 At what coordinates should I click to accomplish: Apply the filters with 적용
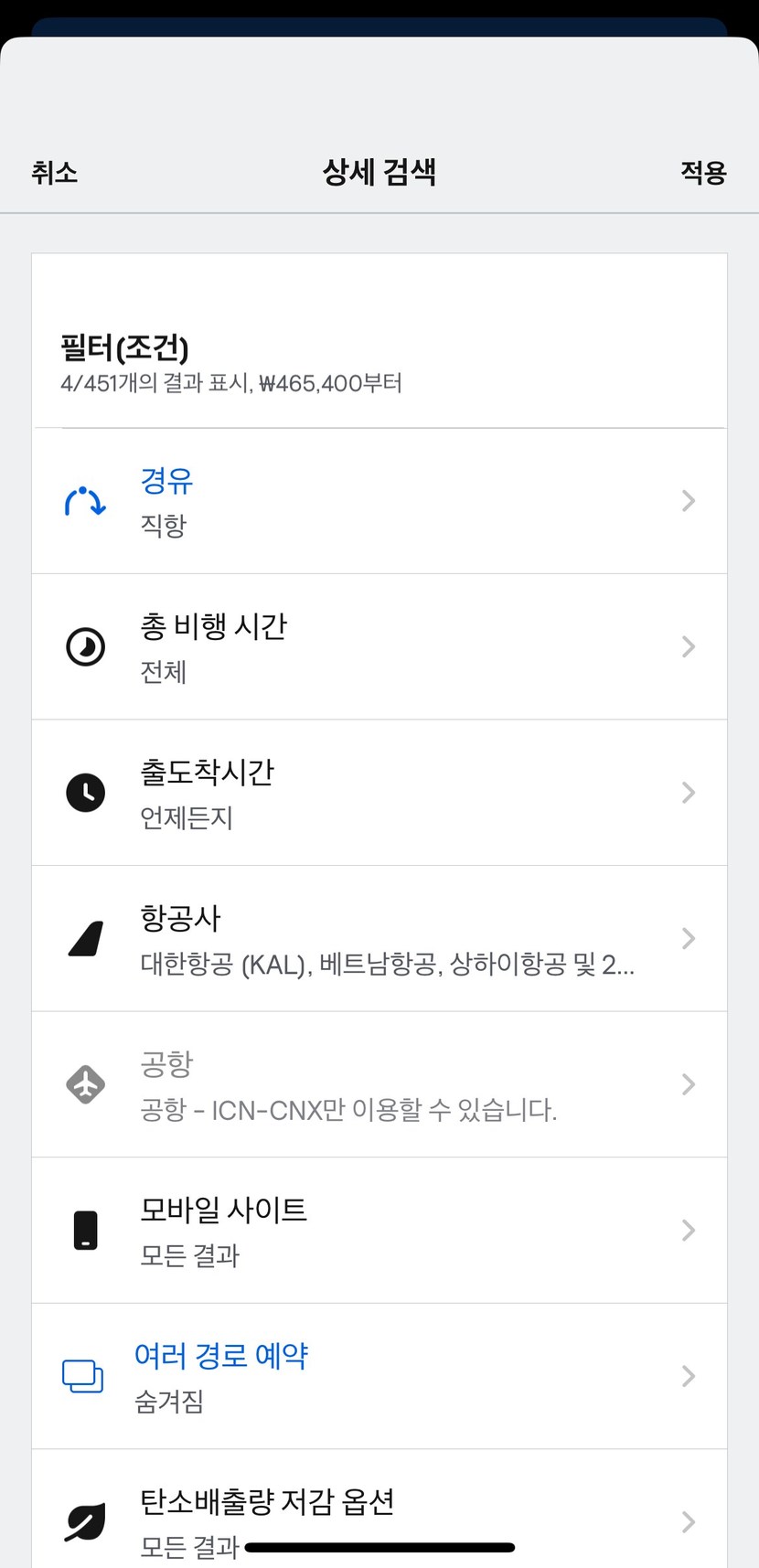click(703, 172)
